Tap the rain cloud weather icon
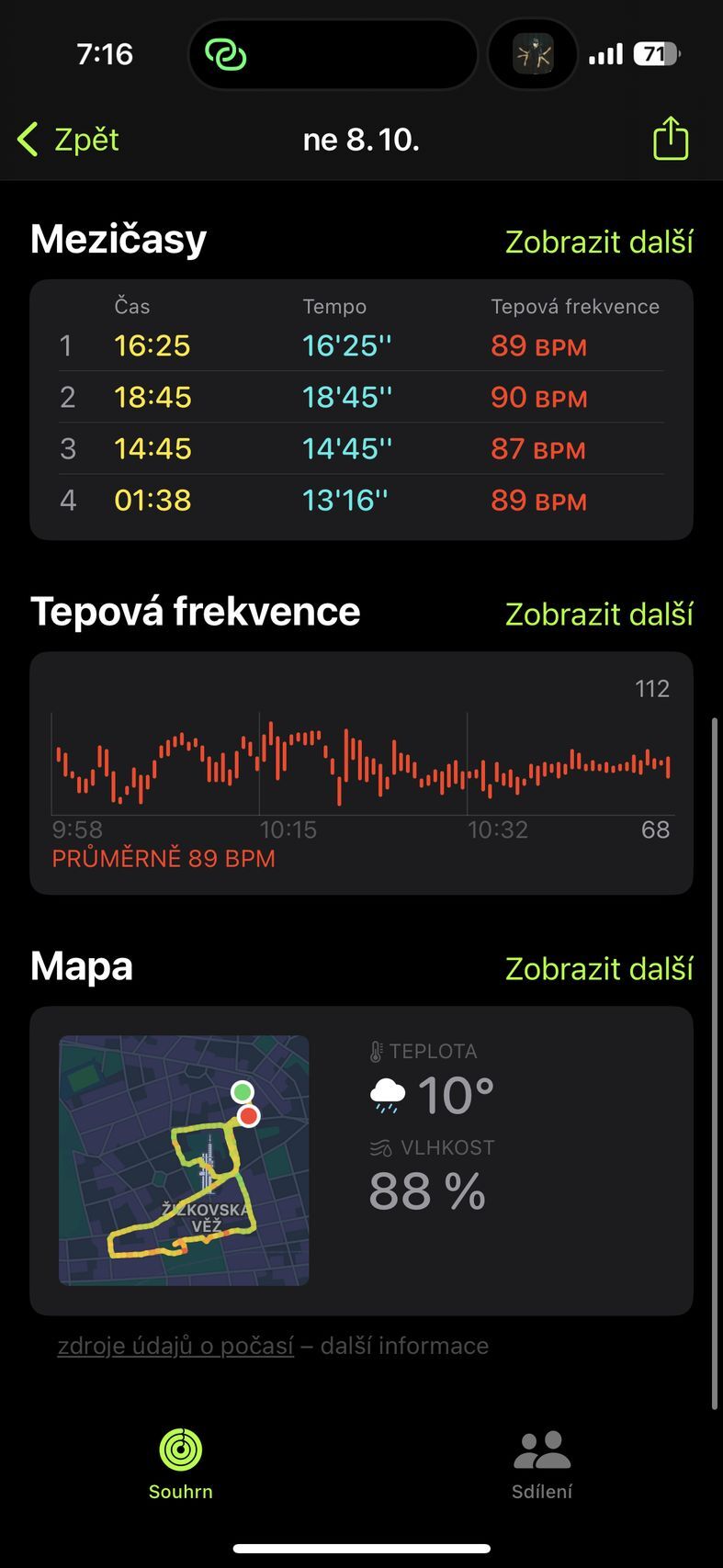Screen dimensions: 723x1568 pyautogui.click(x=387, y=1093)
